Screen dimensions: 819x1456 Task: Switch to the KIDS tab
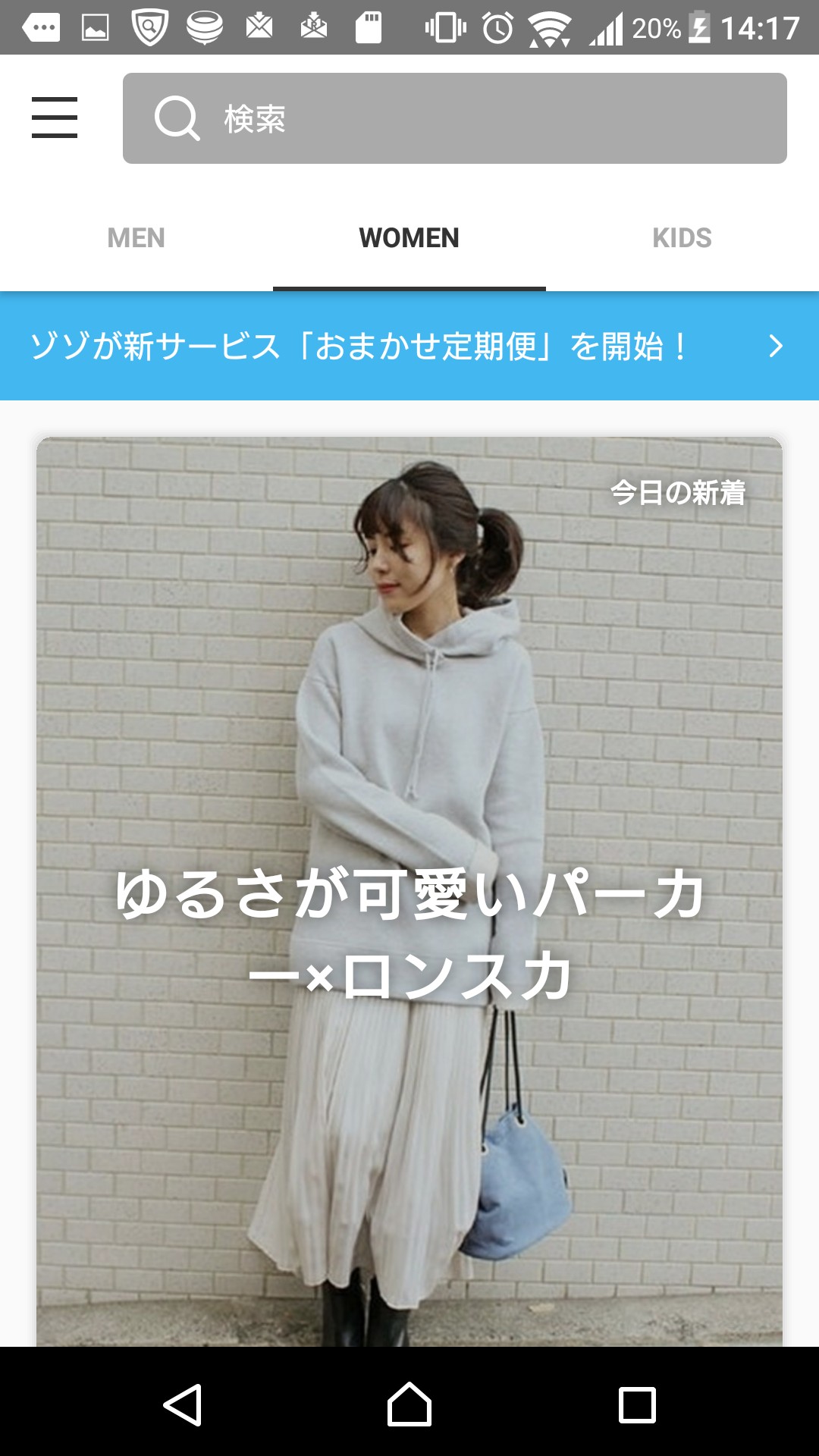click(x=682, y=238)
